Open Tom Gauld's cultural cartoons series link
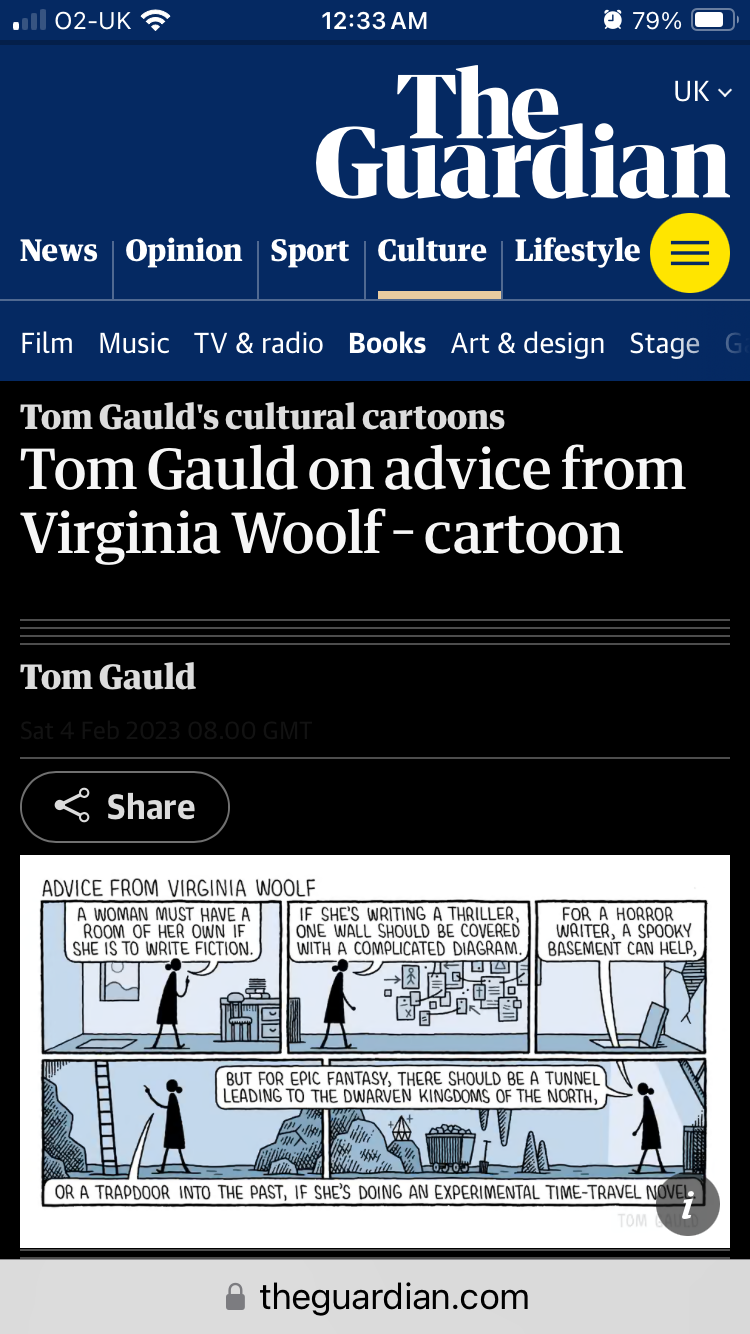750x1334 pixels. 263,417
